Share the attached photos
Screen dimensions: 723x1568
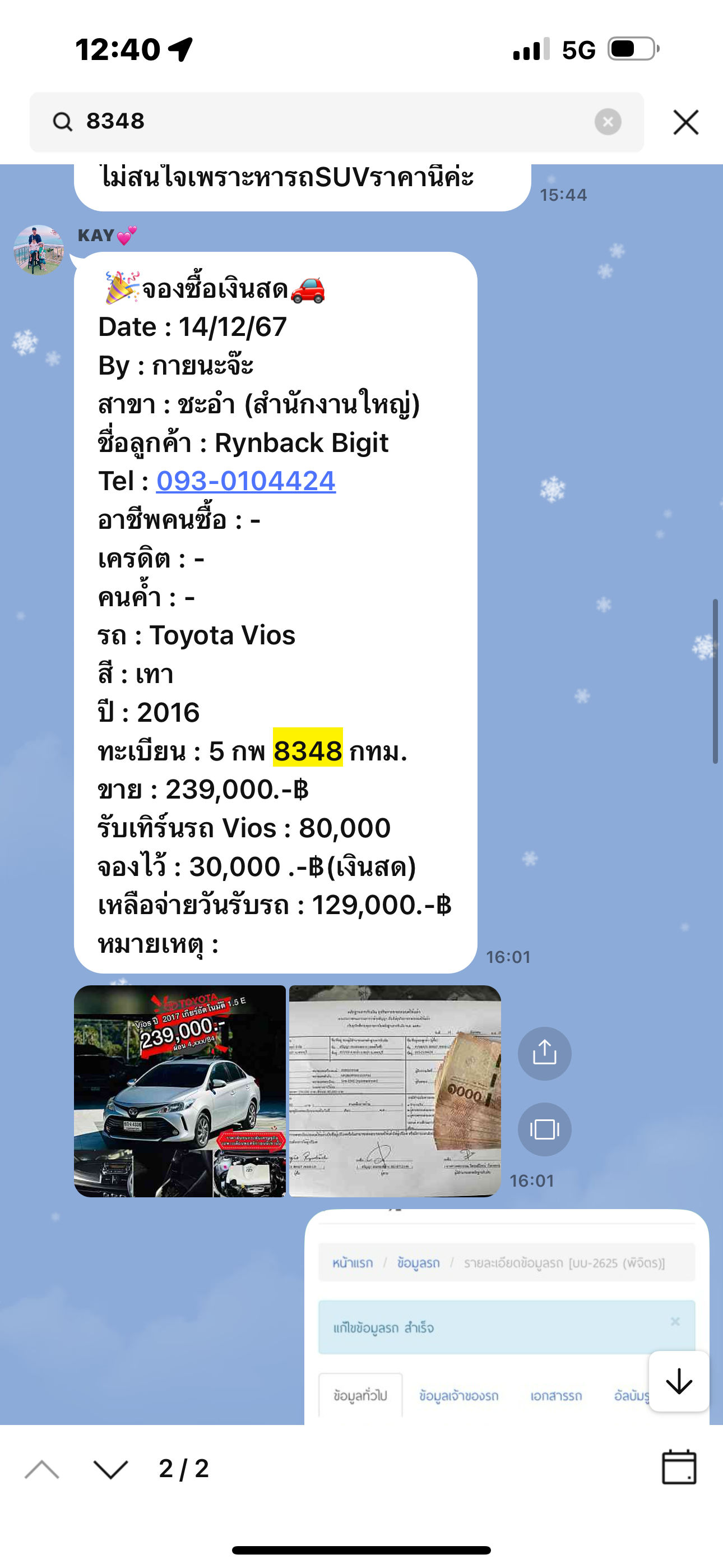coord(544,1053)
